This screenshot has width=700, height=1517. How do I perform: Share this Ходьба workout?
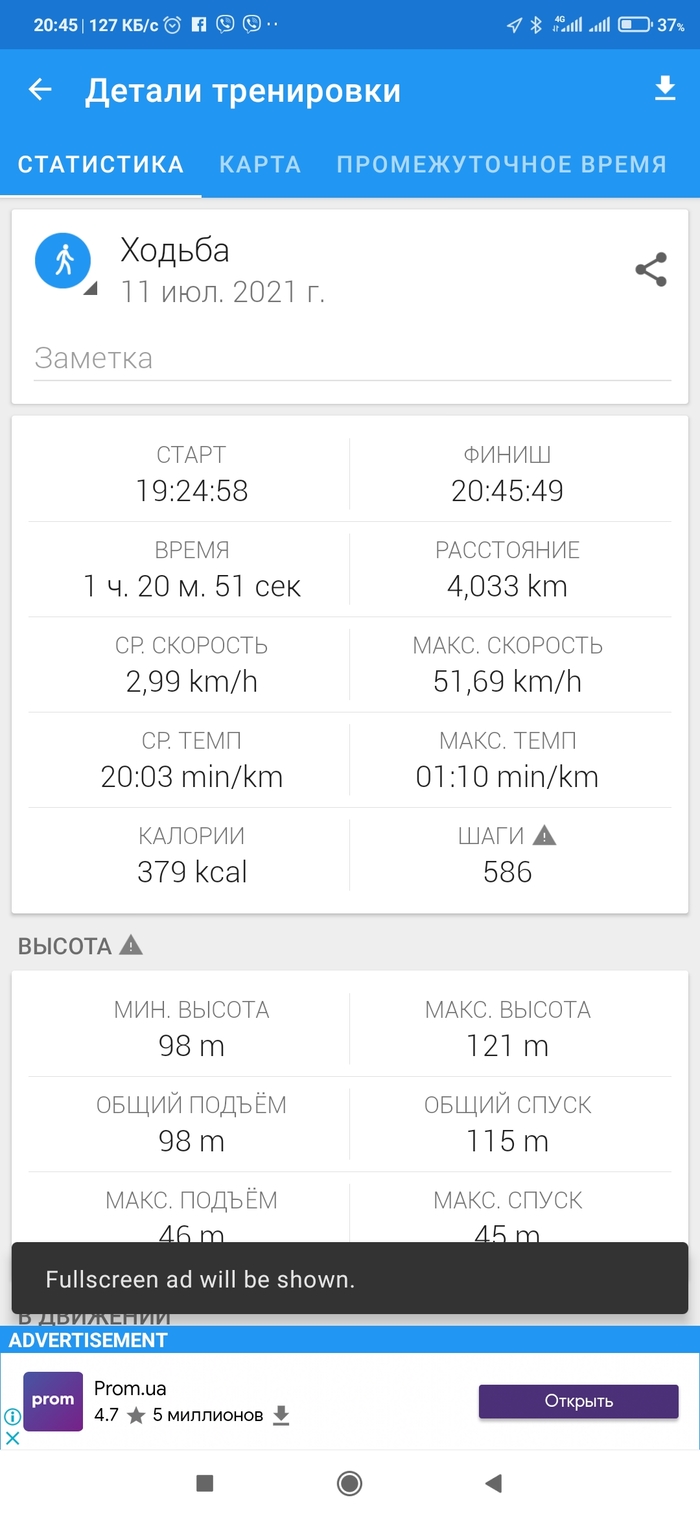[x=651, y=269]
